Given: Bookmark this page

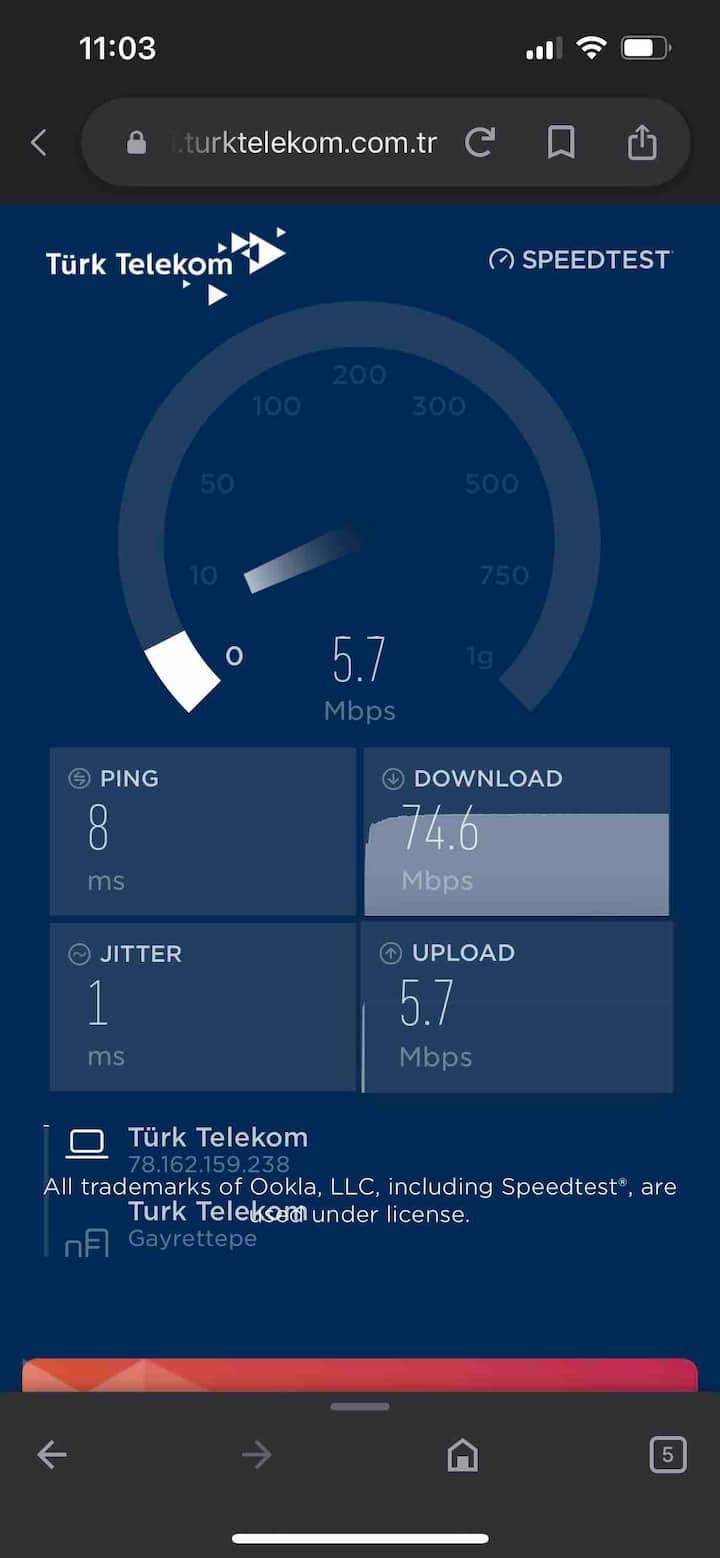Looking at the screenshot, I should pyautogui.click(x=561, y=143).
